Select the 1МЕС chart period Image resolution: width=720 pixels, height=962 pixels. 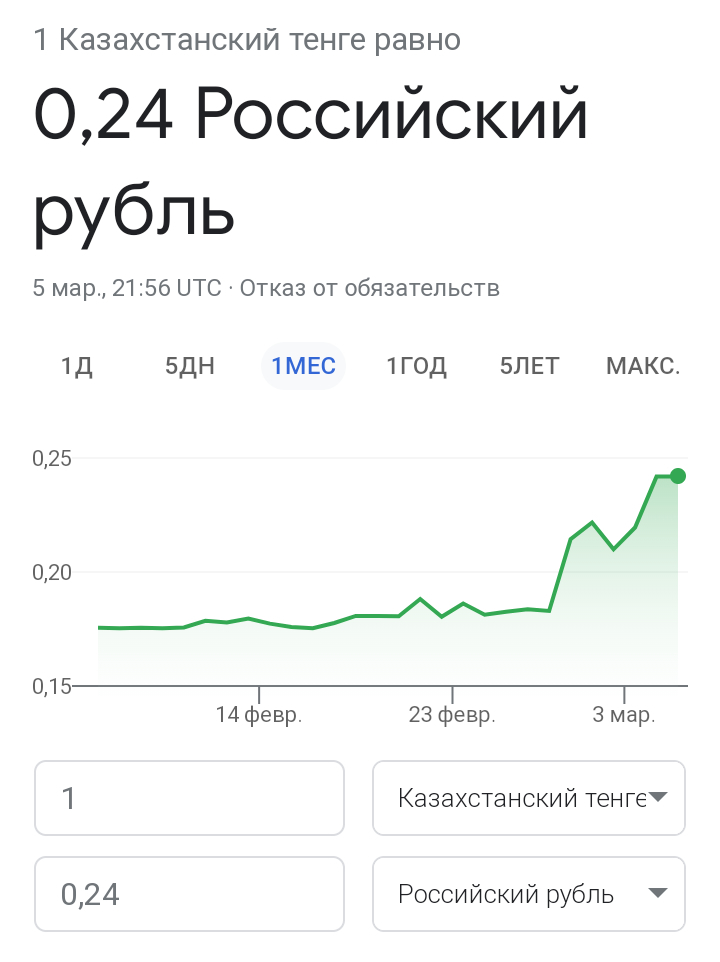coord(303,366)
